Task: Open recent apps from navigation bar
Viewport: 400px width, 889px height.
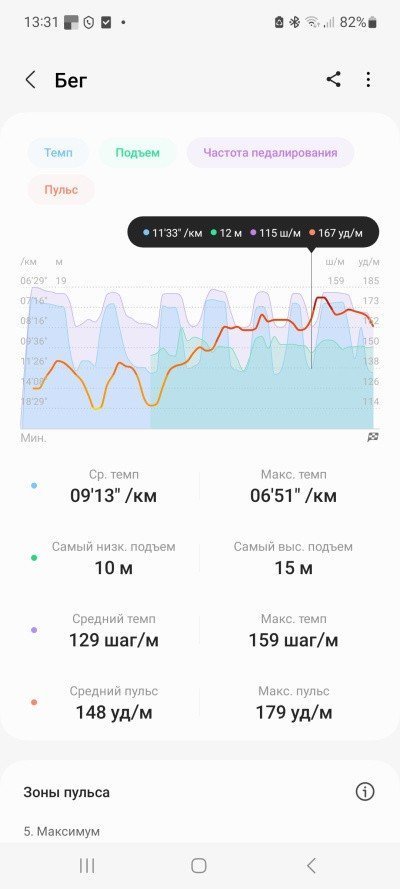Action: pos(87,865)
